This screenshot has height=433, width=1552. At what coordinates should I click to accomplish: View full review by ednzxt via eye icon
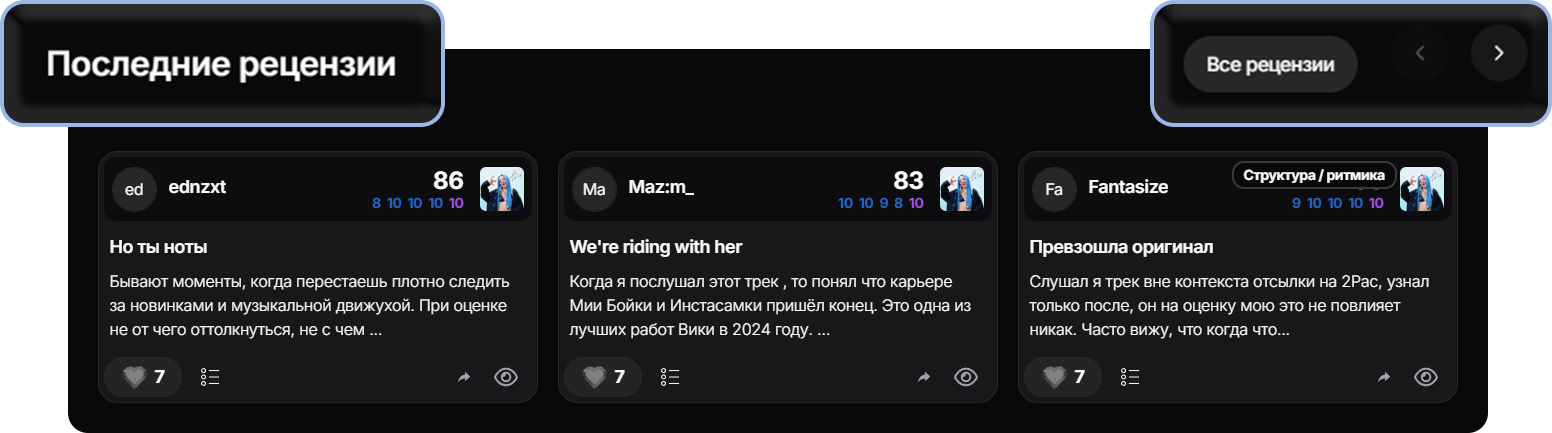[x=506, y=377]
